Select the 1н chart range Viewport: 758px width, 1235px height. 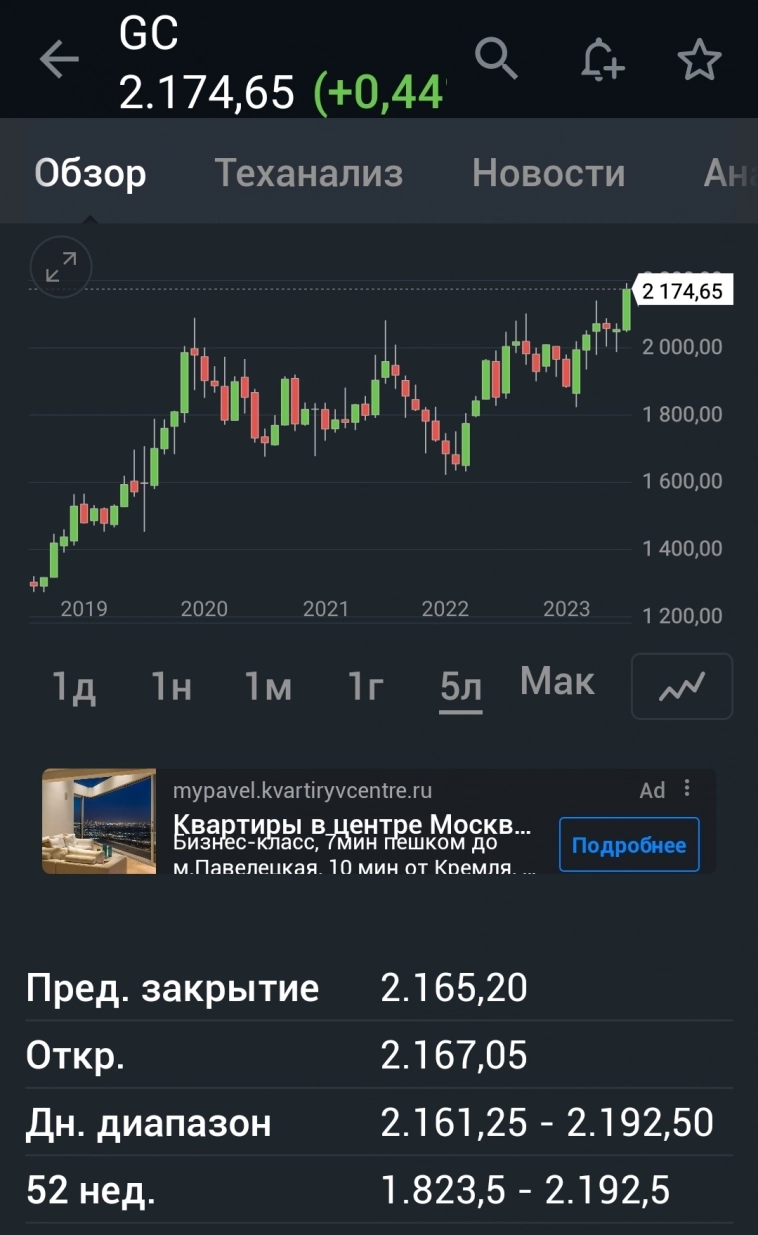(x=171, y=687)
